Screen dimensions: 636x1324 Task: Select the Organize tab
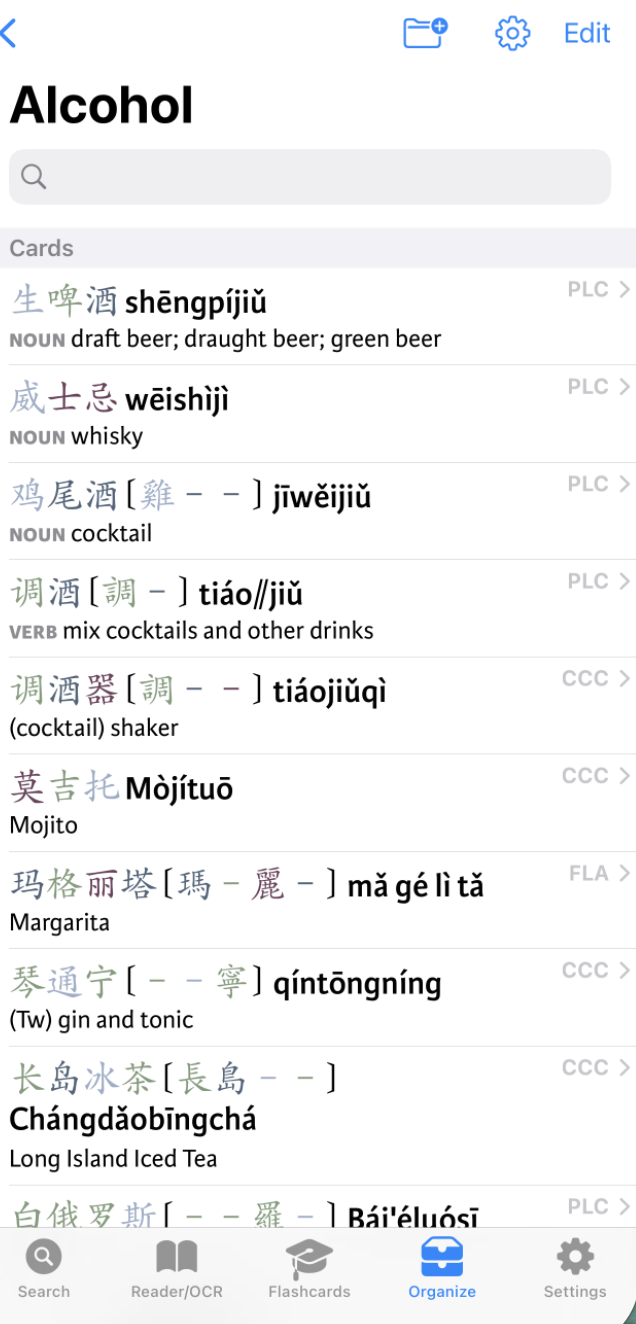442,1270
